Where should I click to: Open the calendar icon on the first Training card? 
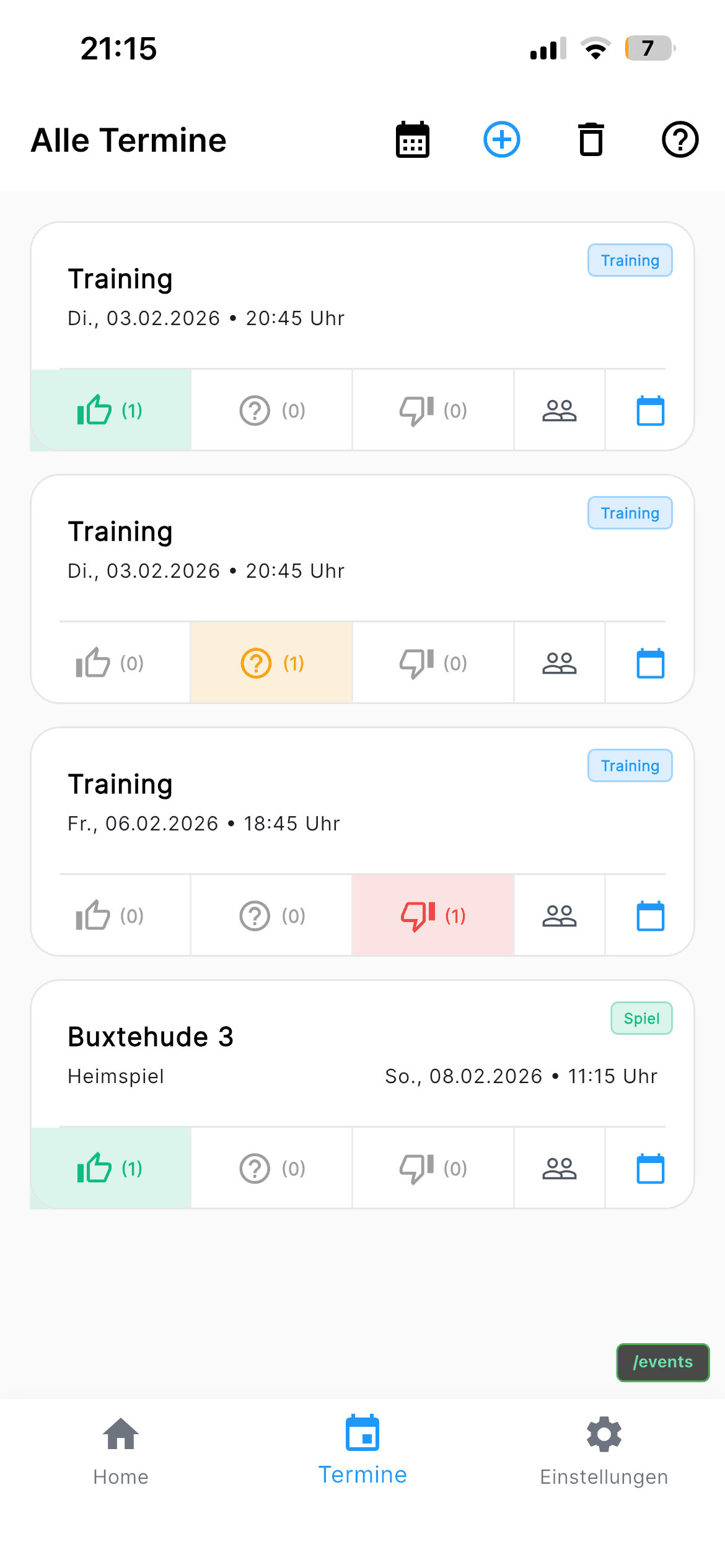(x=649, y=409)
